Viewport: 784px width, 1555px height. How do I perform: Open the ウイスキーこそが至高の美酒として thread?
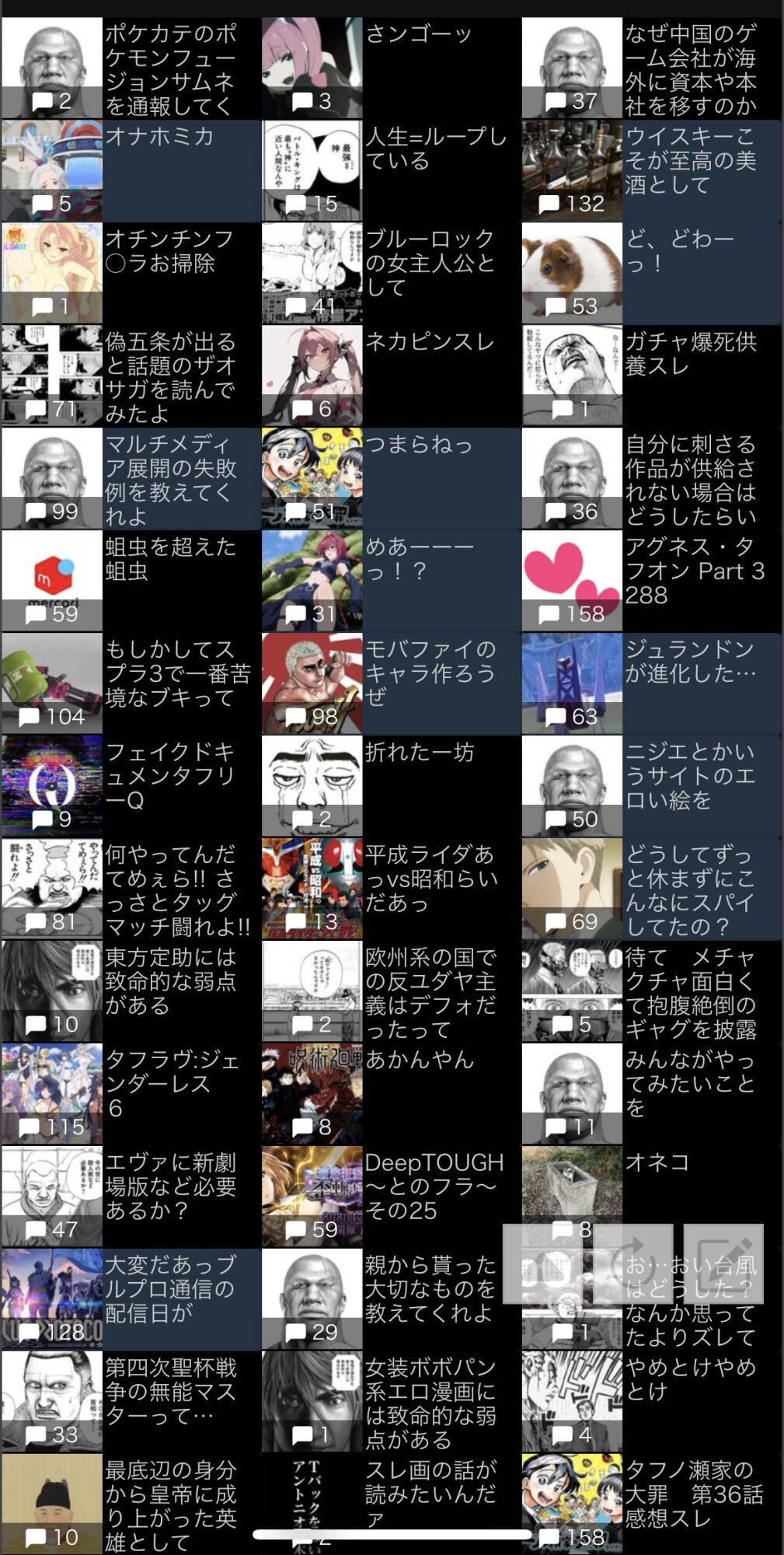(x=651, y=171)
